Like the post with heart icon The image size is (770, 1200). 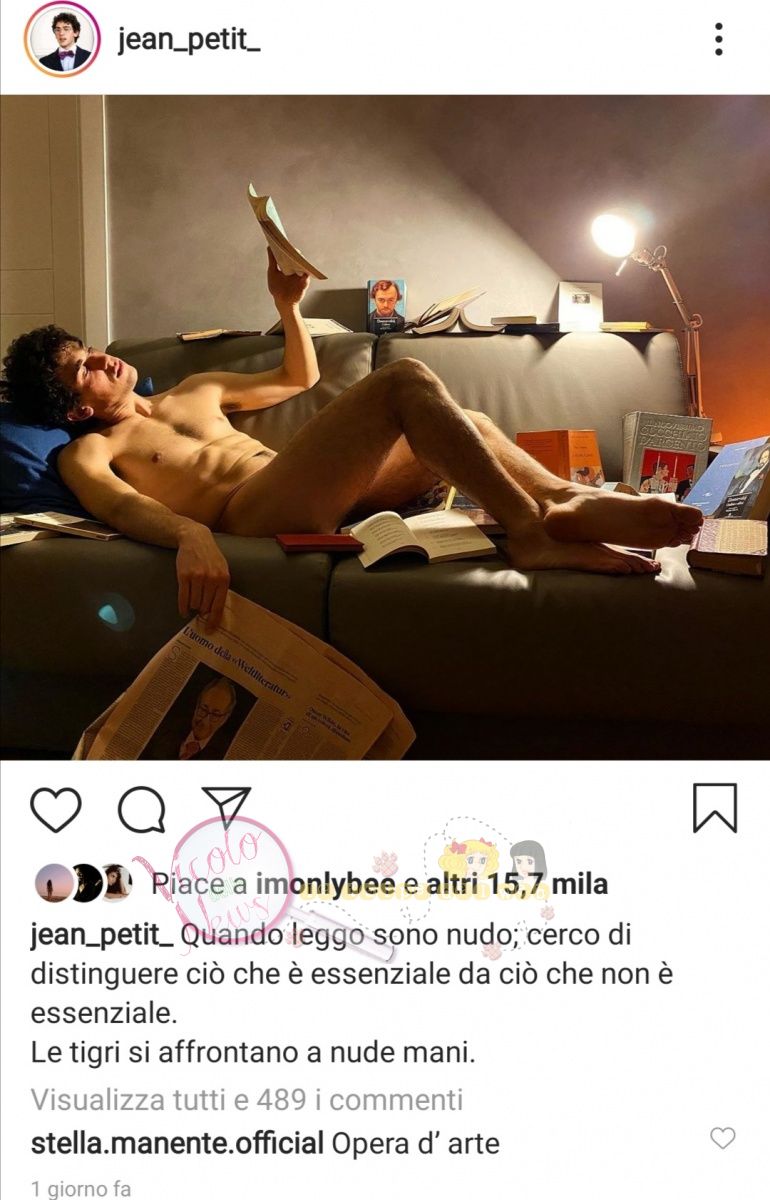coord(55,809)
